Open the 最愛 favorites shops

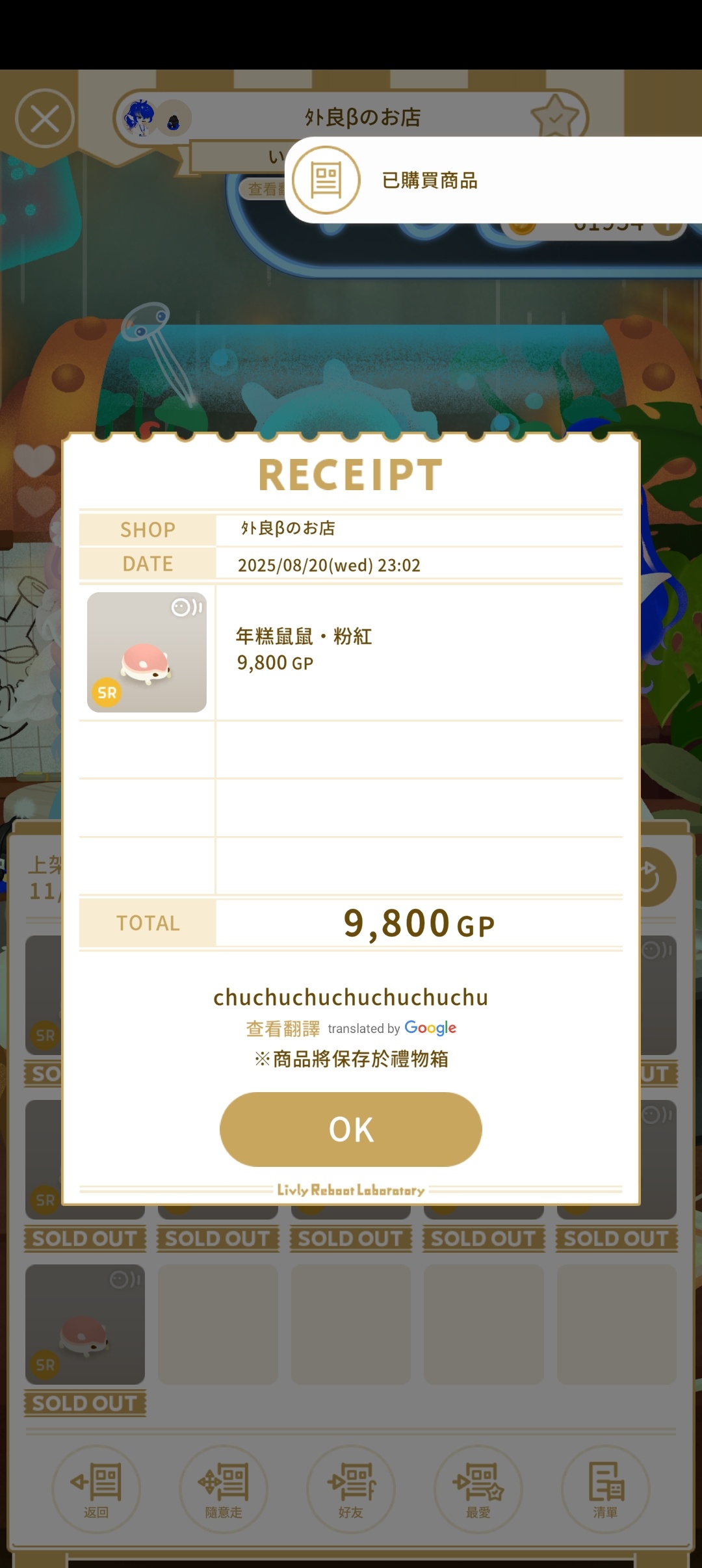click(x=478, y=1489)
